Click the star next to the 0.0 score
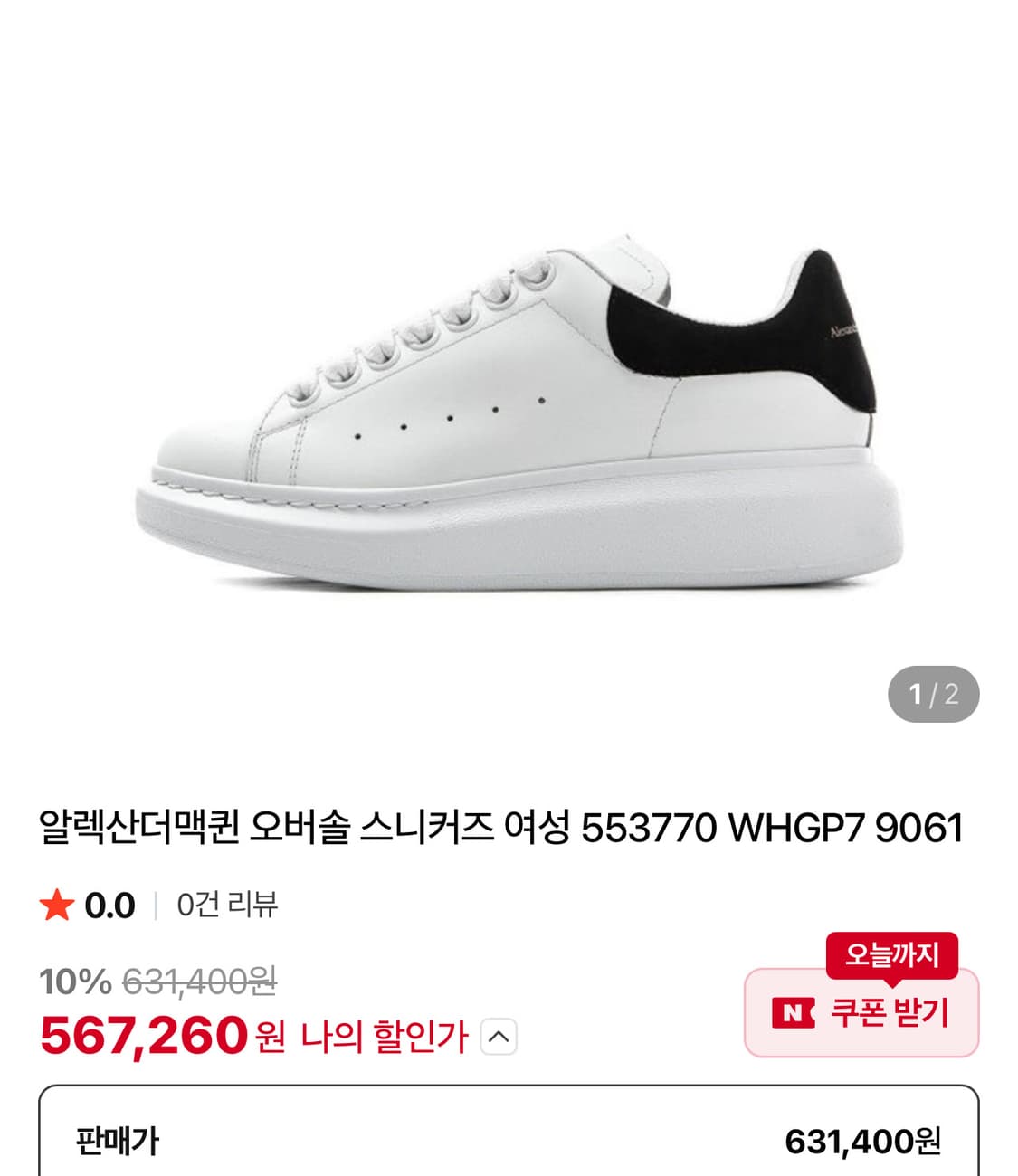Image resolution: width=1018 pixels, height=1176 pixels. (x=57, y=903)
